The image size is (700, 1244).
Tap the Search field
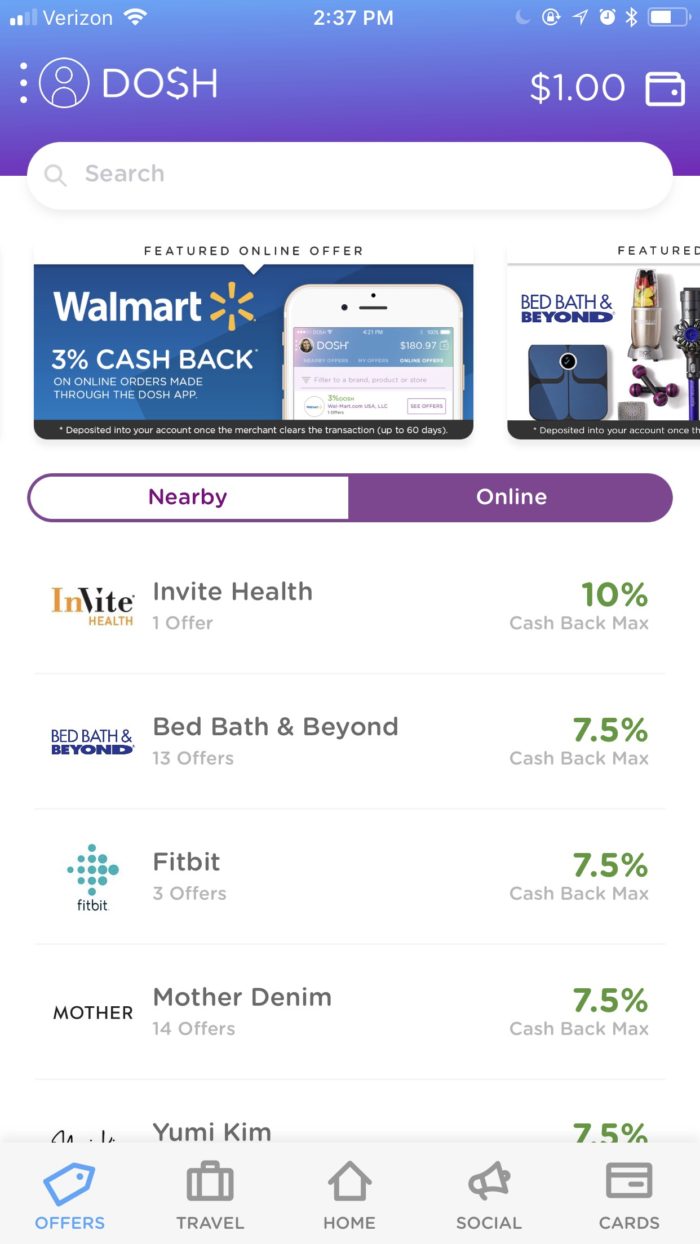point(350,175)
